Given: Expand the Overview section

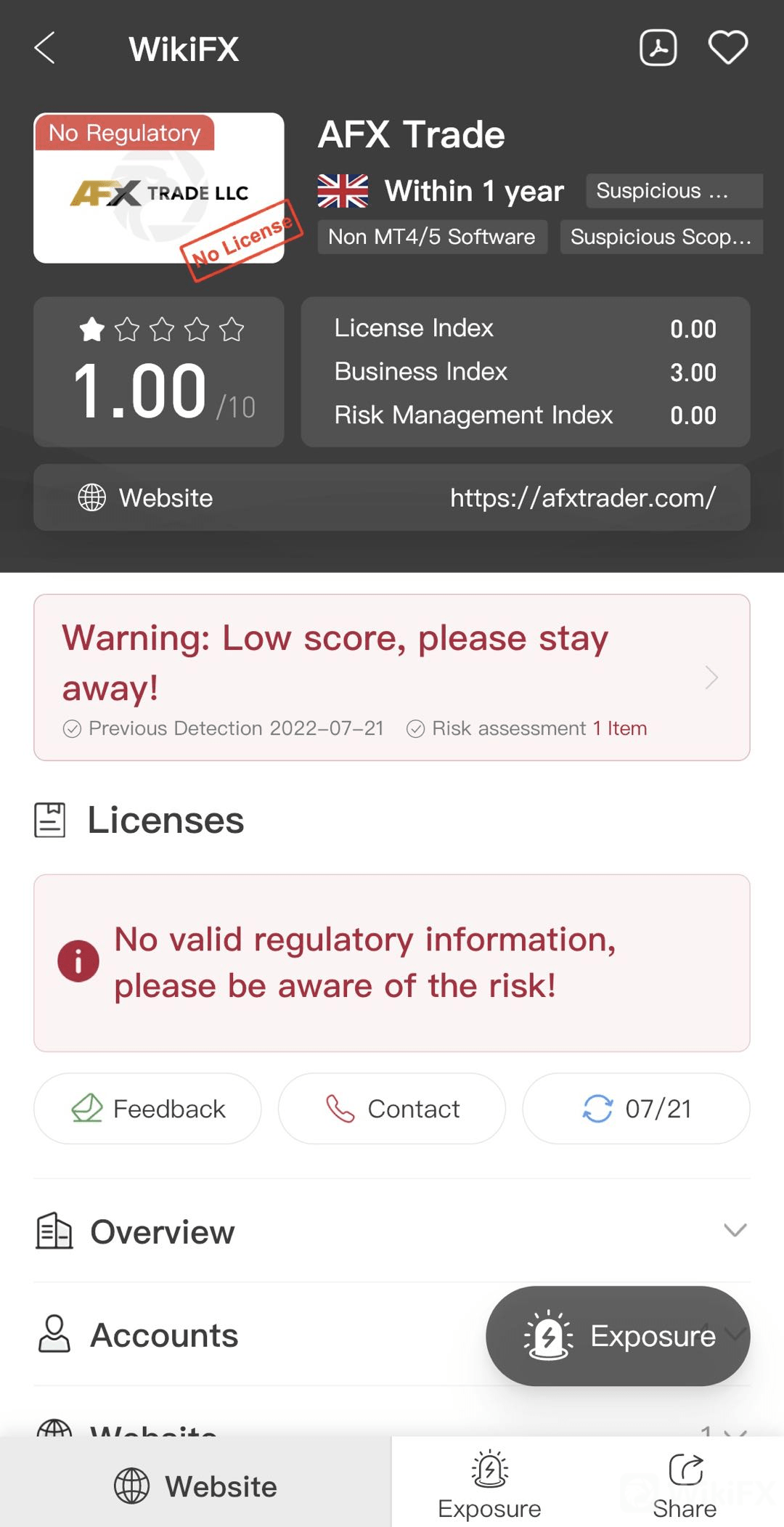Looking at the screenshot, I should click(392, 1231).
